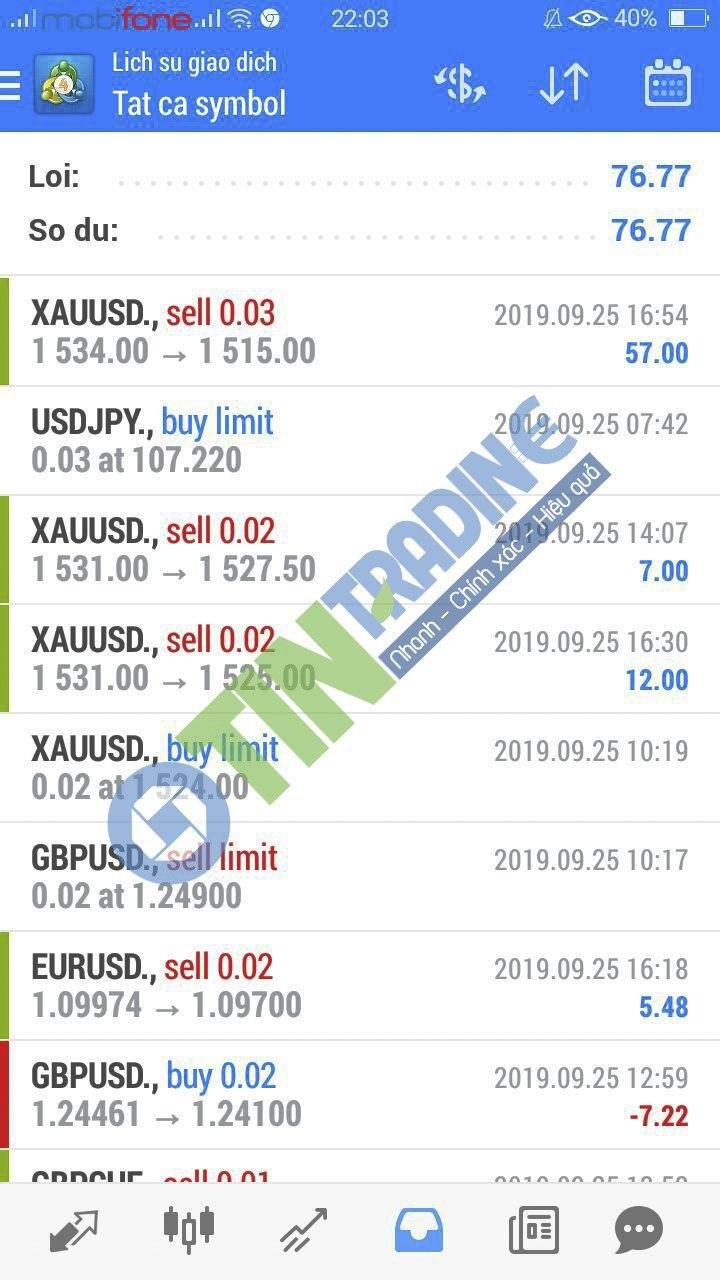Open the sort order options
This screenshot has width=720, height=1280.
(563, 85)
